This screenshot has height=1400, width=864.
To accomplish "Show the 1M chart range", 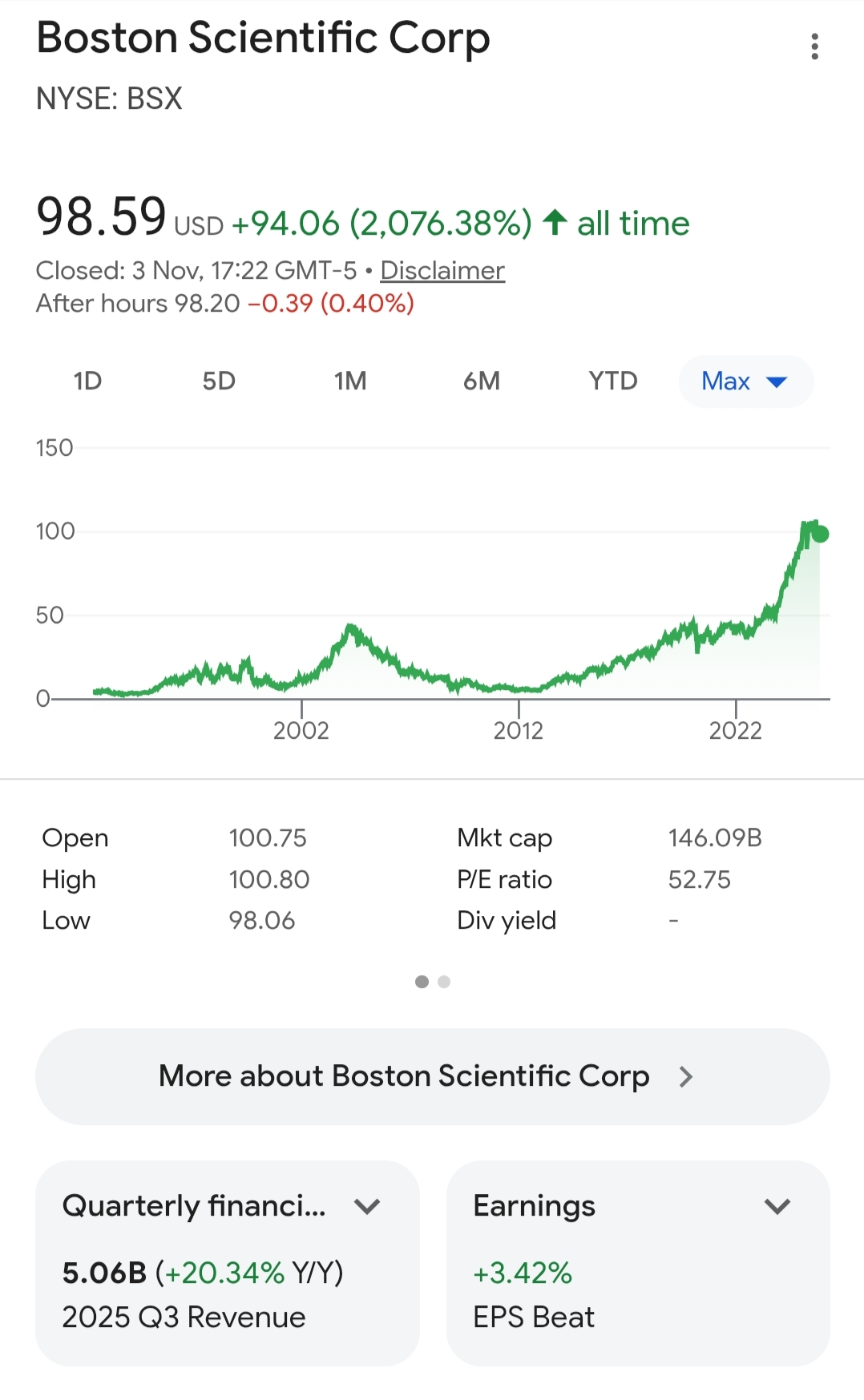I will (350, 381).
